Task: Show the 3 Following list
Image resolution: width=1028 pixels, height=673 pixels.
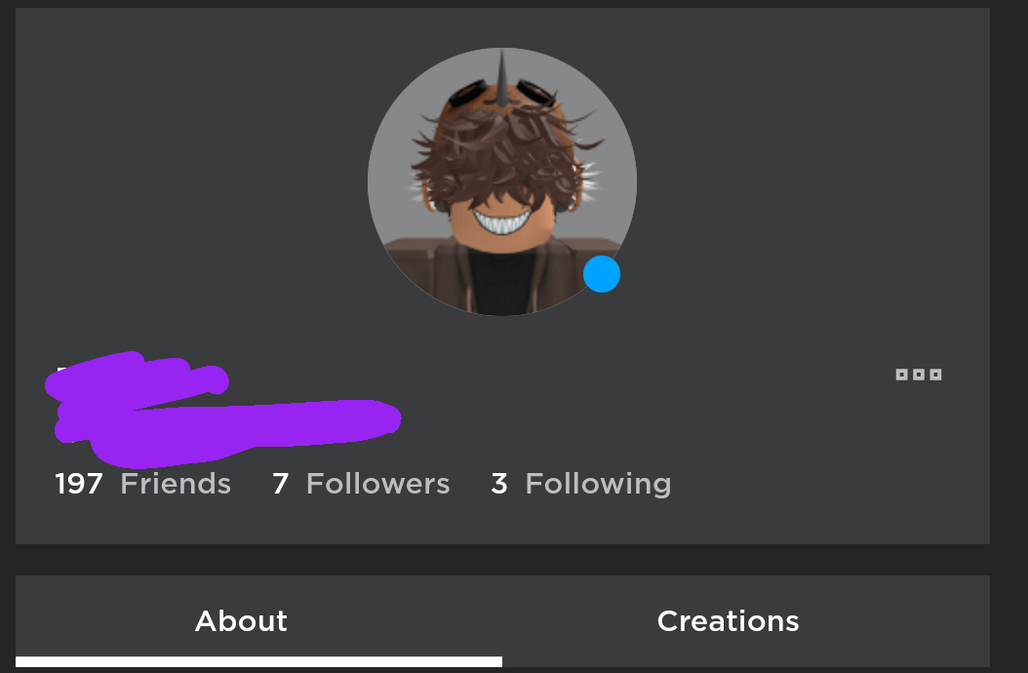Action: click(581, 484)
